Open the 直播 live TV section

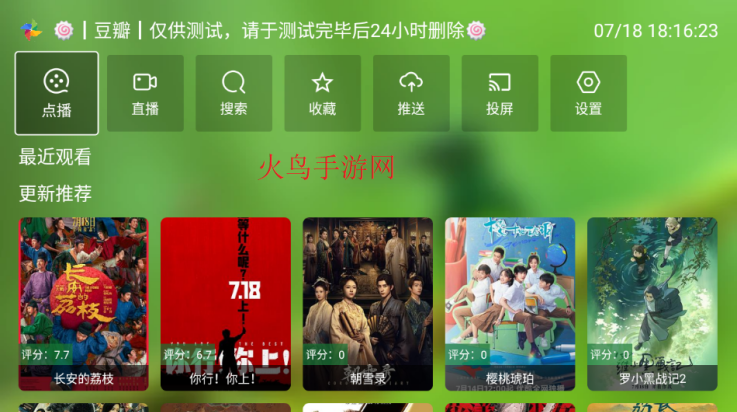pos(145,94)
